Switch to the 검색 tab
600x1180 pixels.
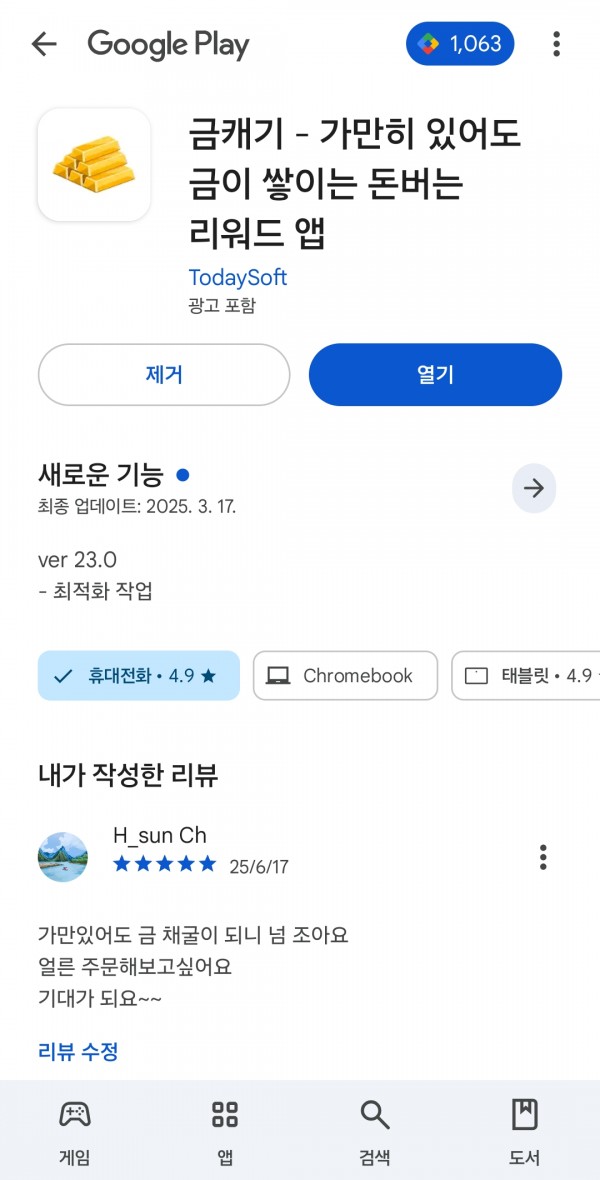[374, 1131]
